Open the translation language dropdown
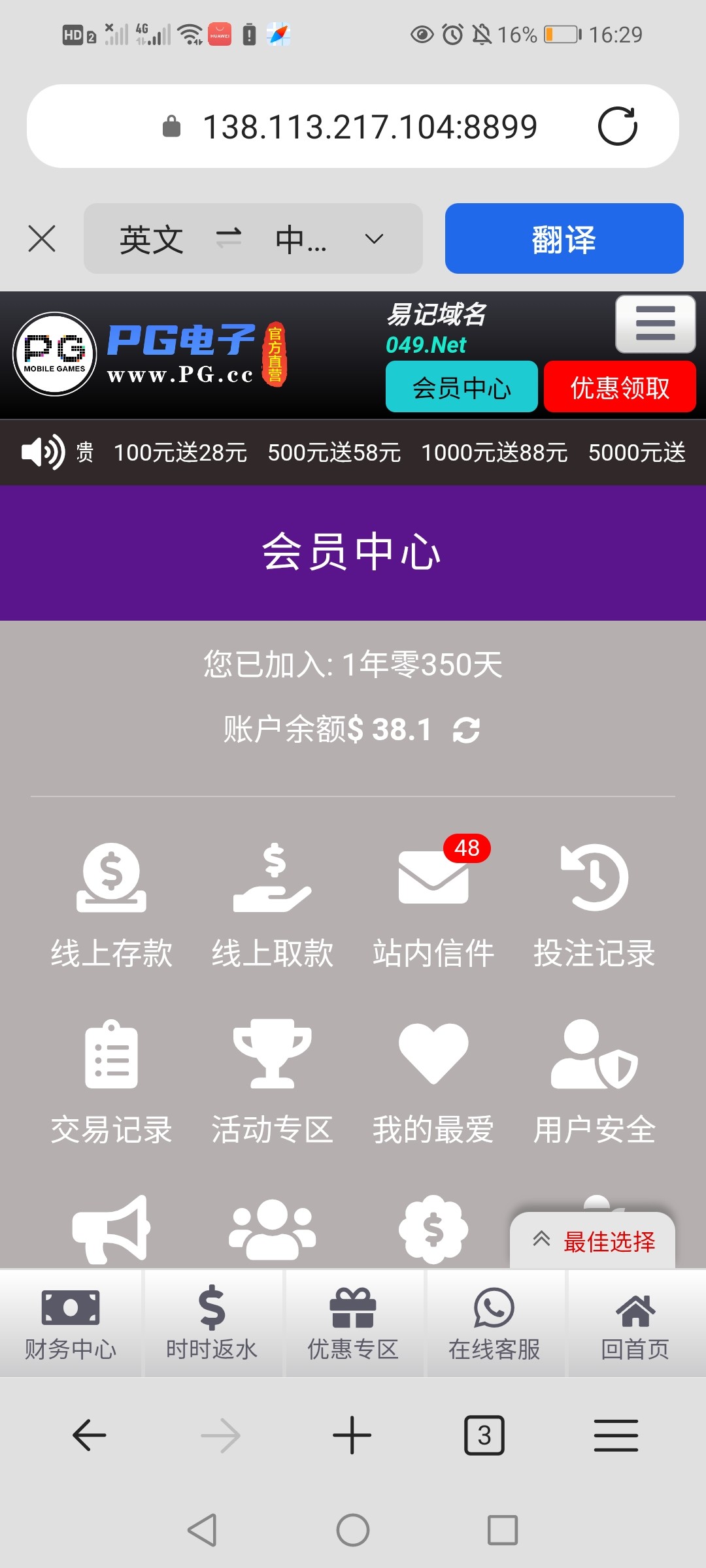 (x=374, y=239)
